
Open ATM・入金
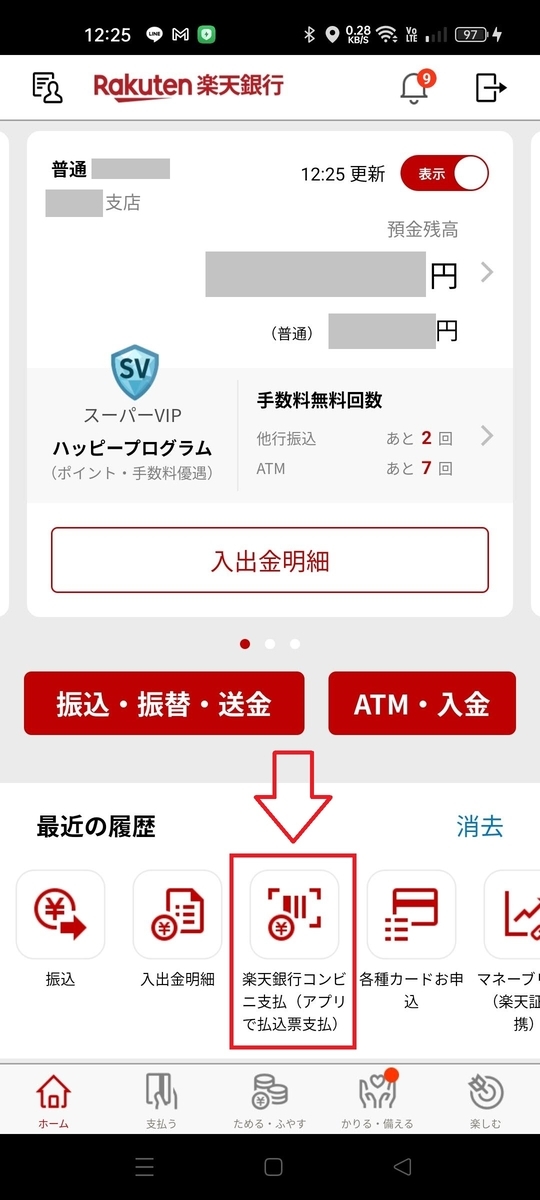point(422,704)
